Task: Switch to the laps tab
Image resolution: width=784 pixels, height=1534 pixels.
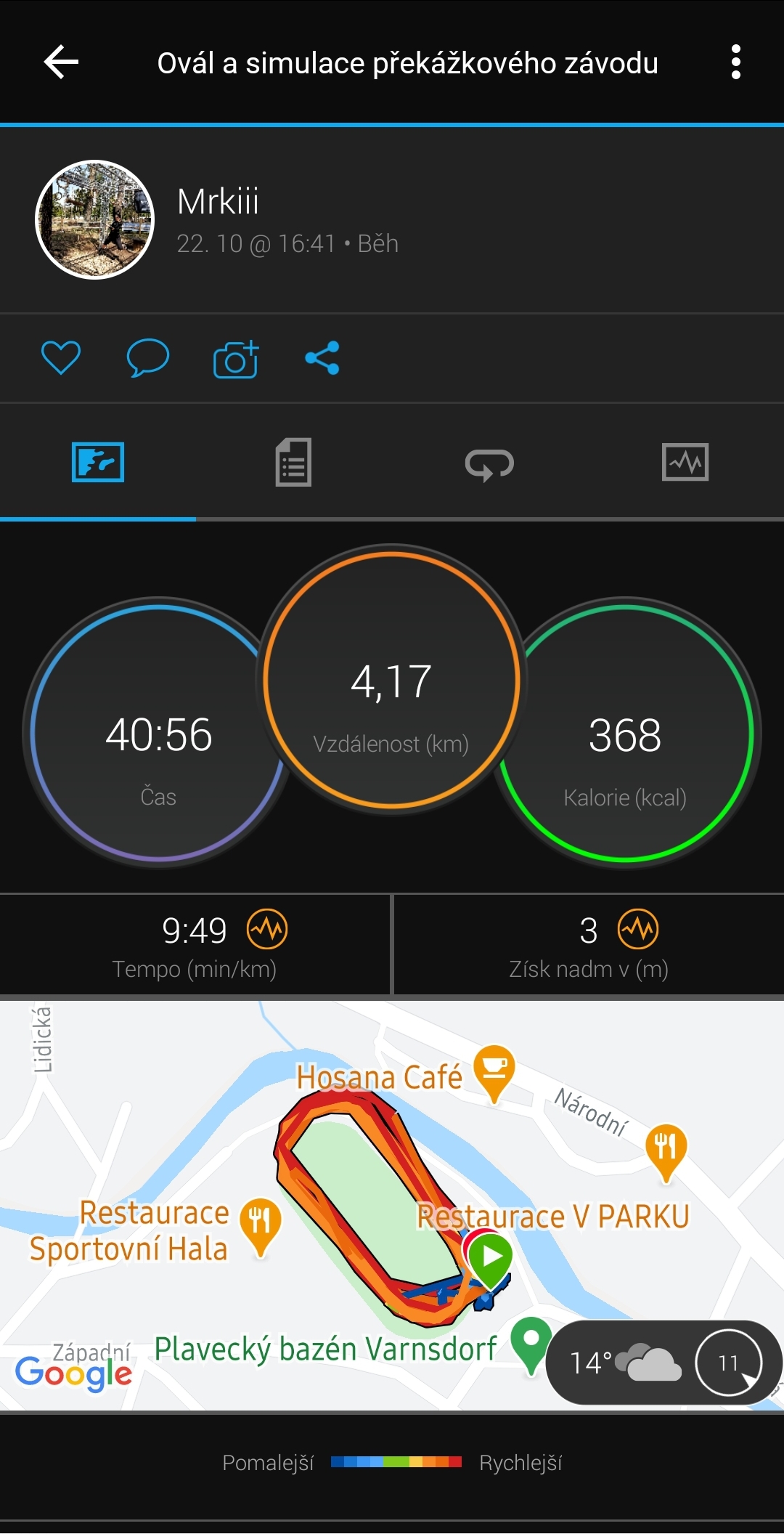Action: point(489,463)
